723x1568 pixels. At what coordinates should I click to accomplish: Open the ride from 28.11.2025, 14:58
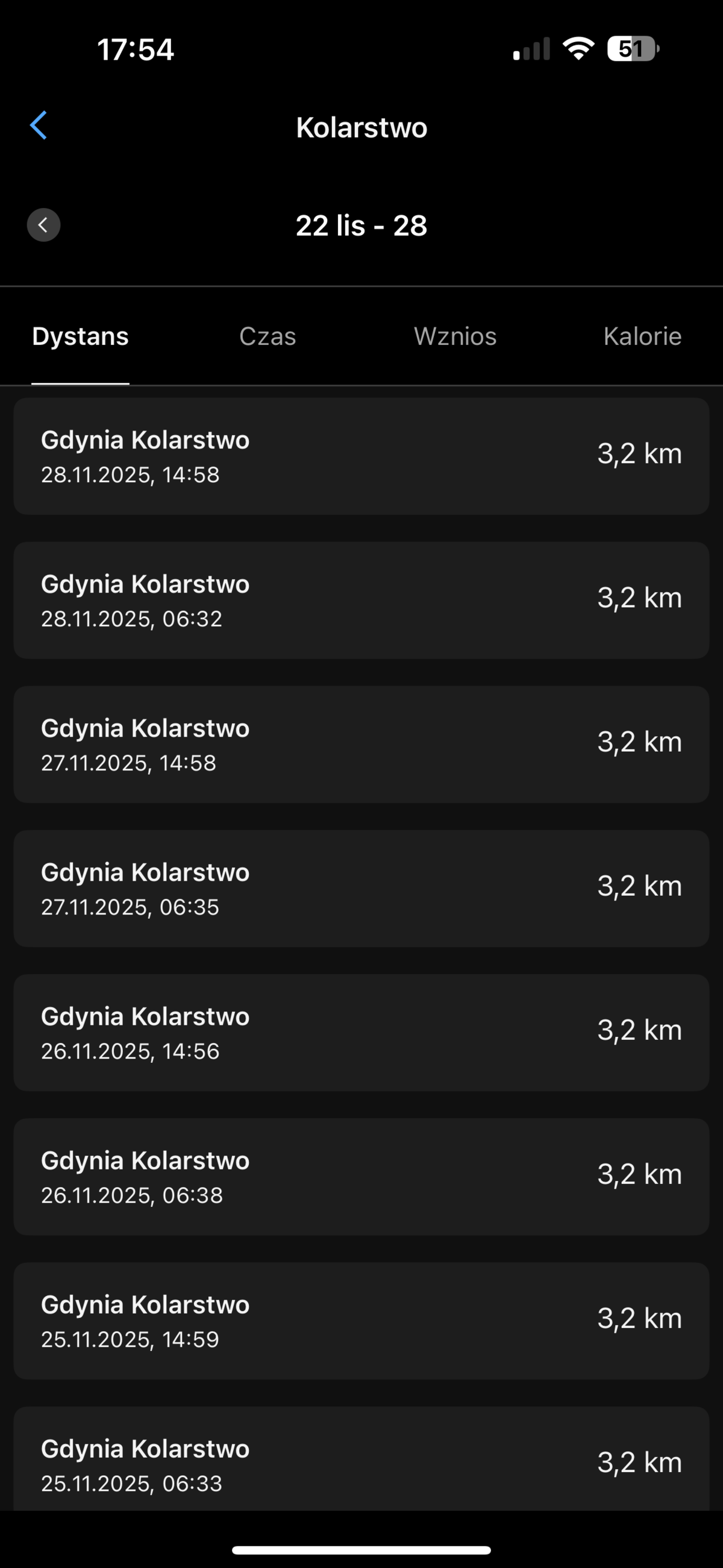point(361,456)
